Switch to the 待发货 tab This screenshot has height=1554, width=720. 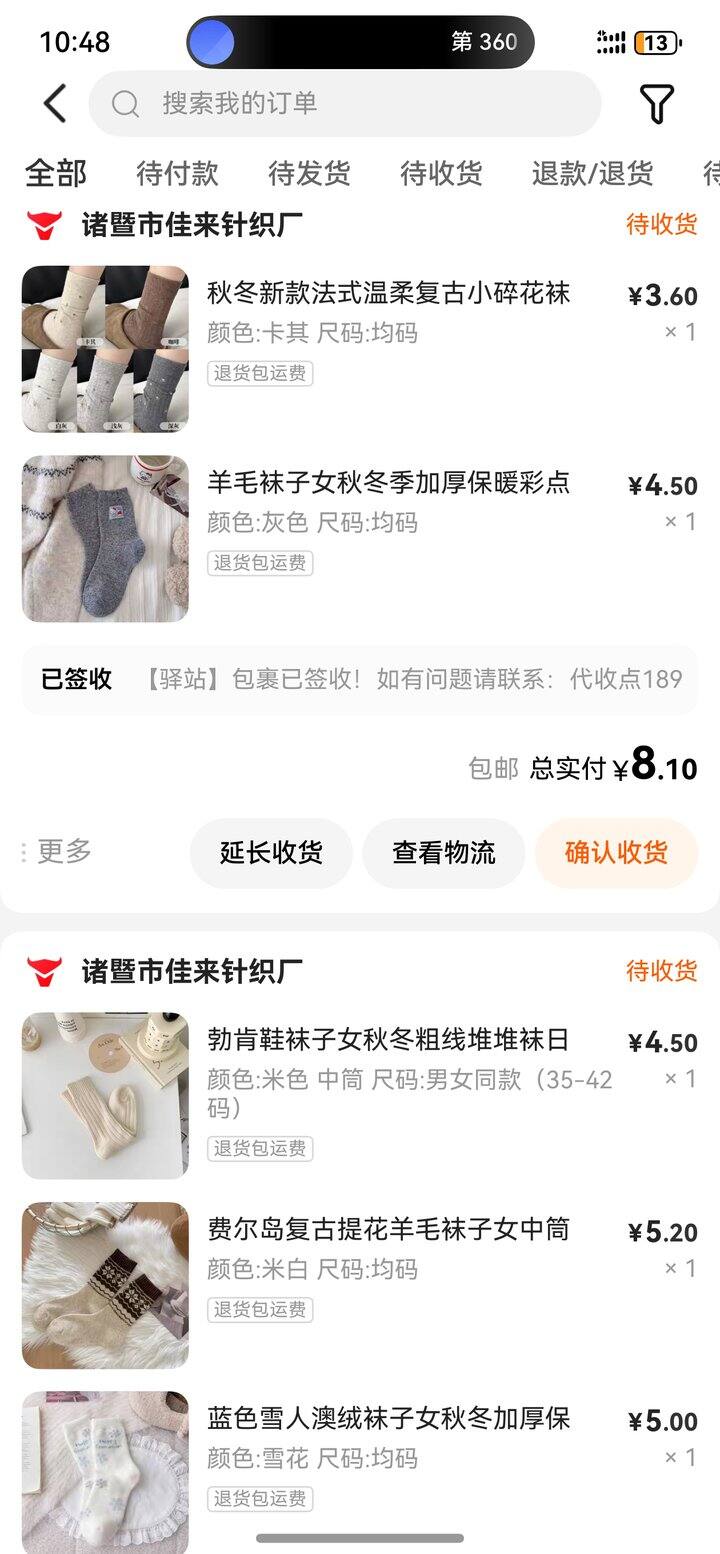(309, 173)
